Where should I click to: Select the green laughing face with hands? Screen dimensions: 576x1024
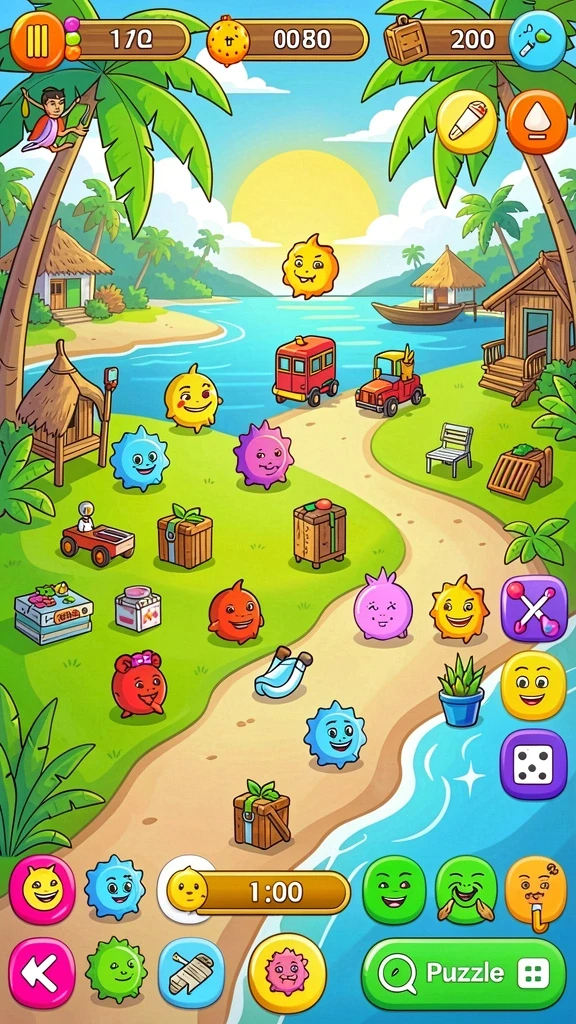pyautogui.click(x=466, y=889)
